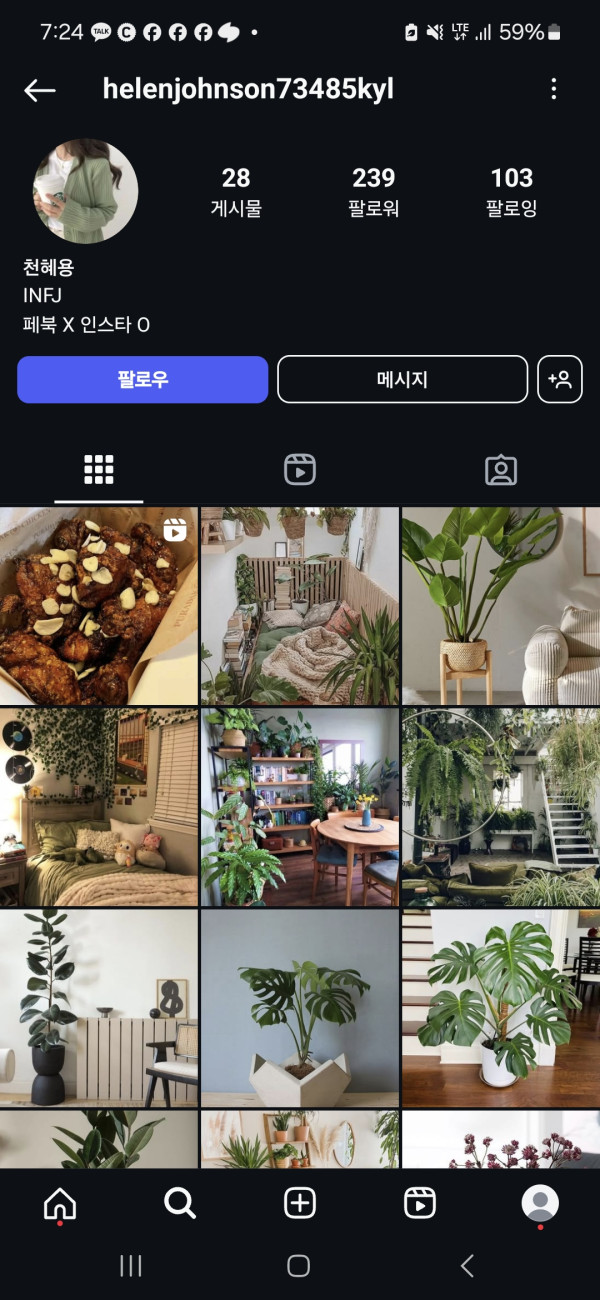Switch to the Reels tab on profile
The width and height of the screenshot is (600, 1300).
pyautogui.click(x=300, y=469)
